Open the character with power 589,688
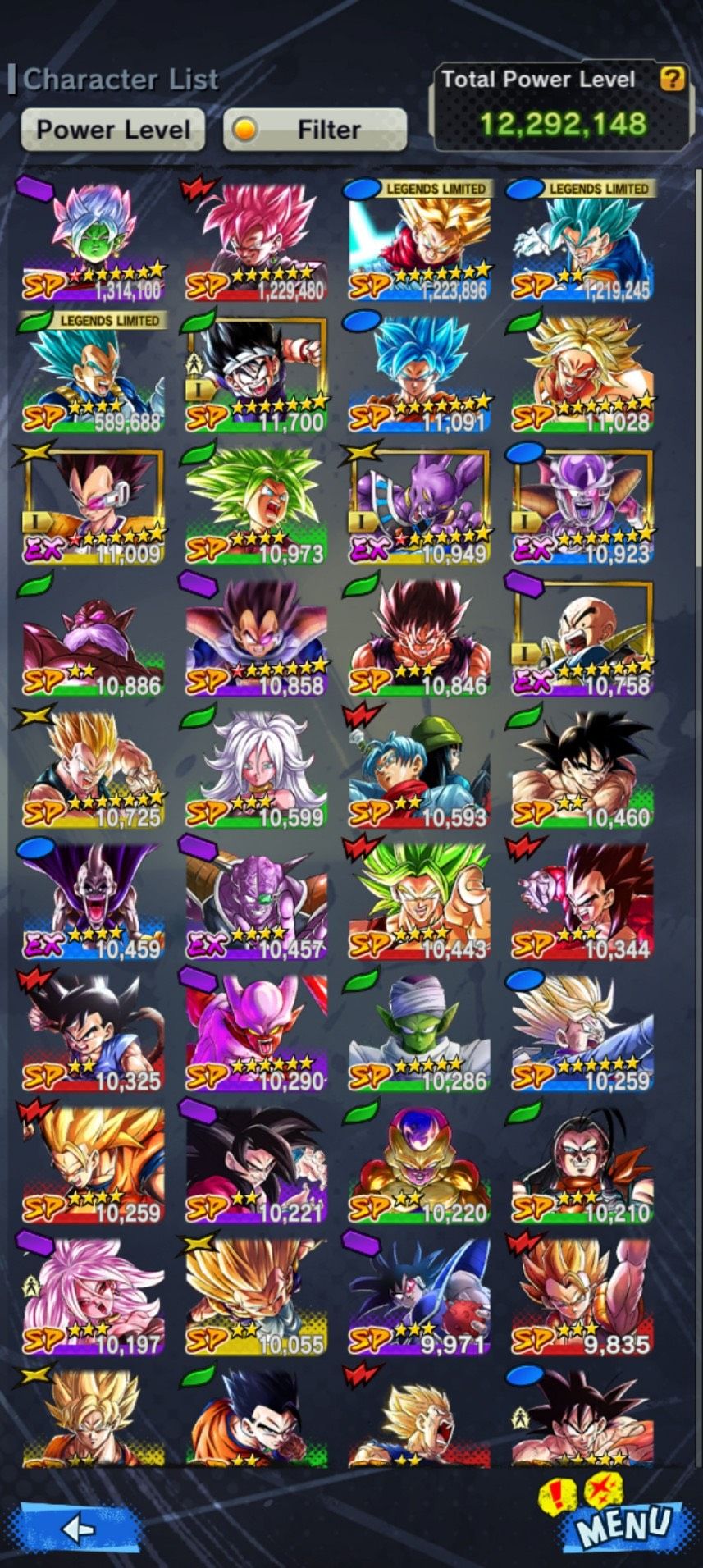The height and width of the screenshot is (1568, 703). [x=93, y=374]
